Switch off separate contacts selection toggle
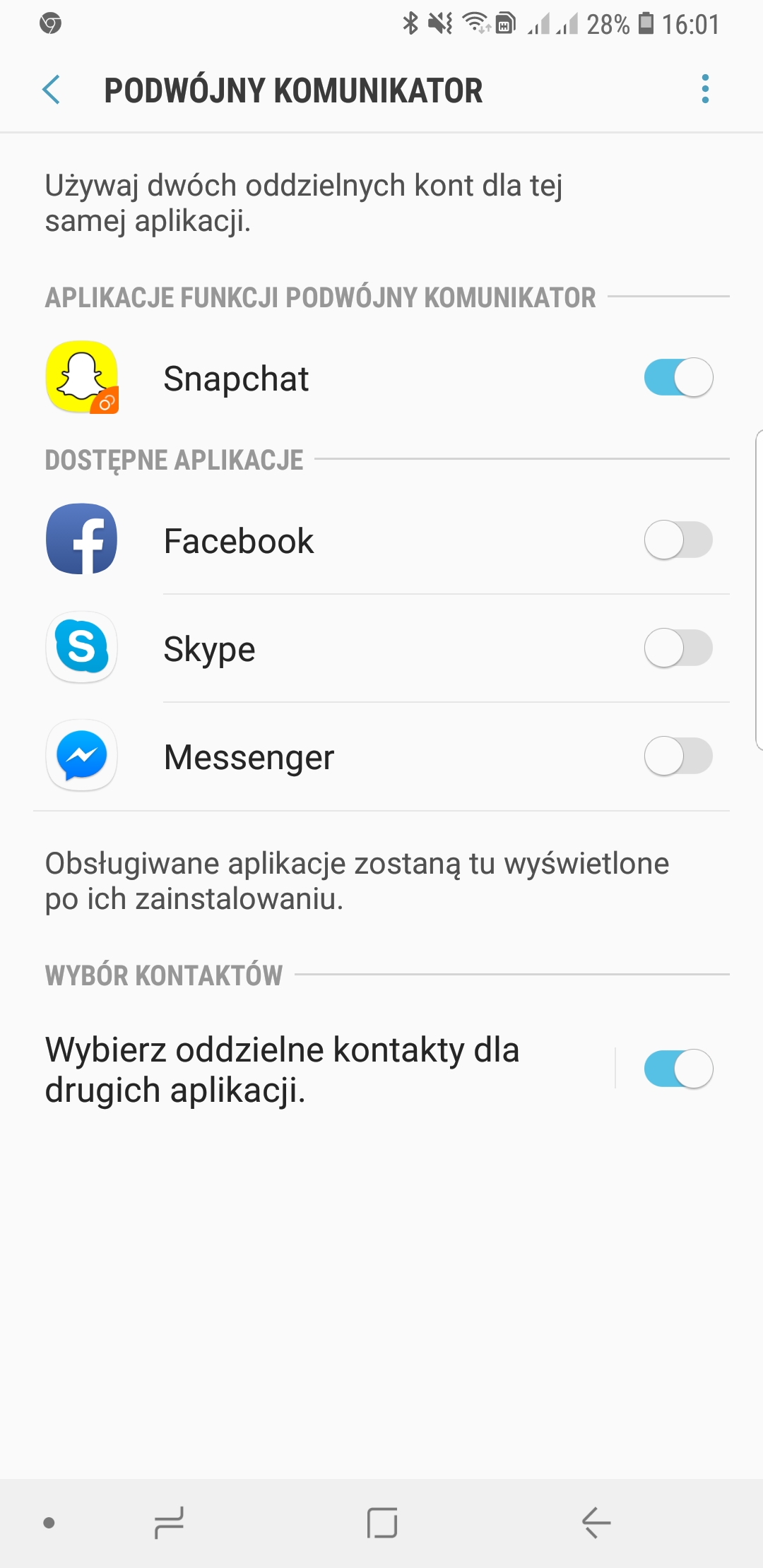 tap(678, 1069)
